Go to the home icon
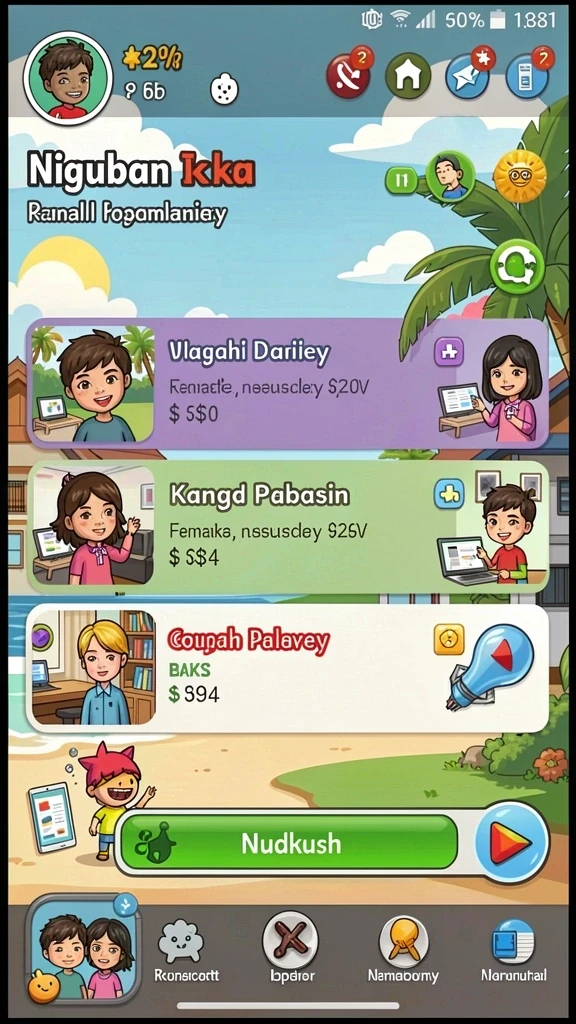This screenshot has width=576, height=1024. pyautogui.click(x=408, y=76)
